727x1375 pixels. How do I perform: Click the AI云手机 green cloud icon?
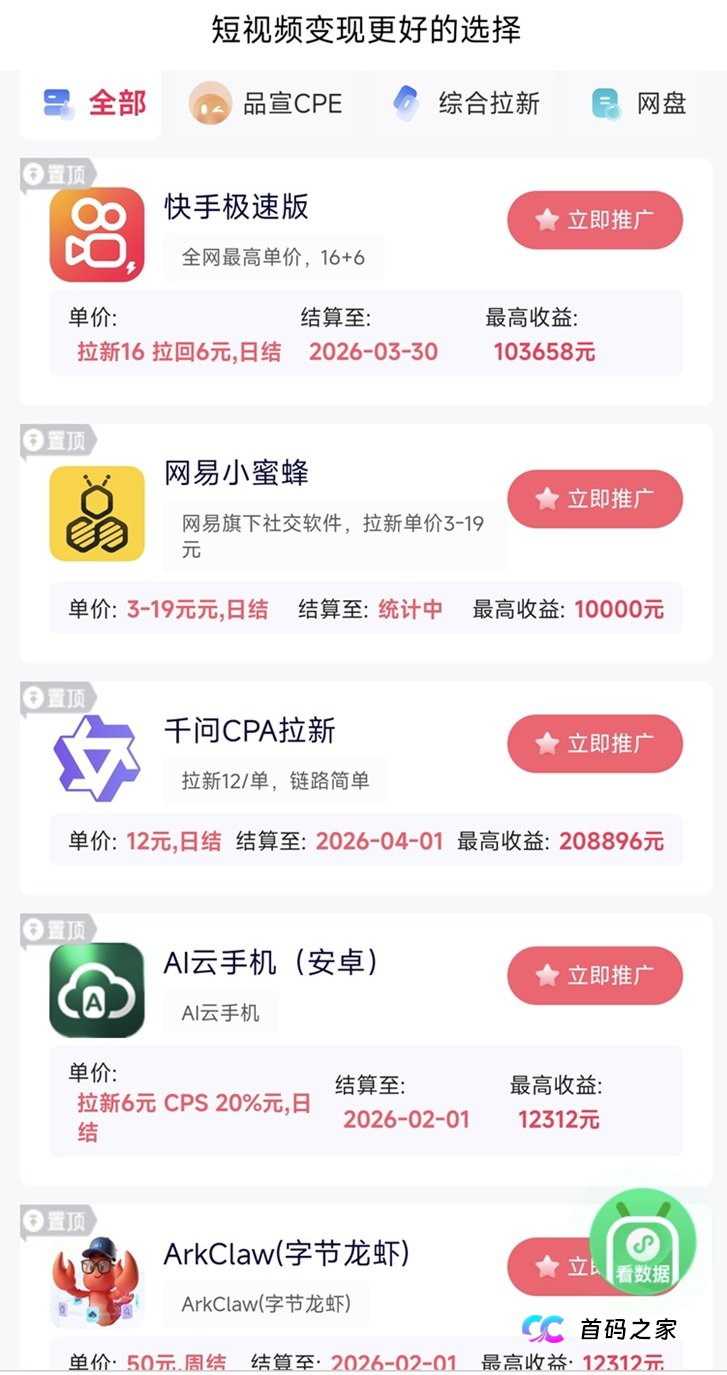97,988
